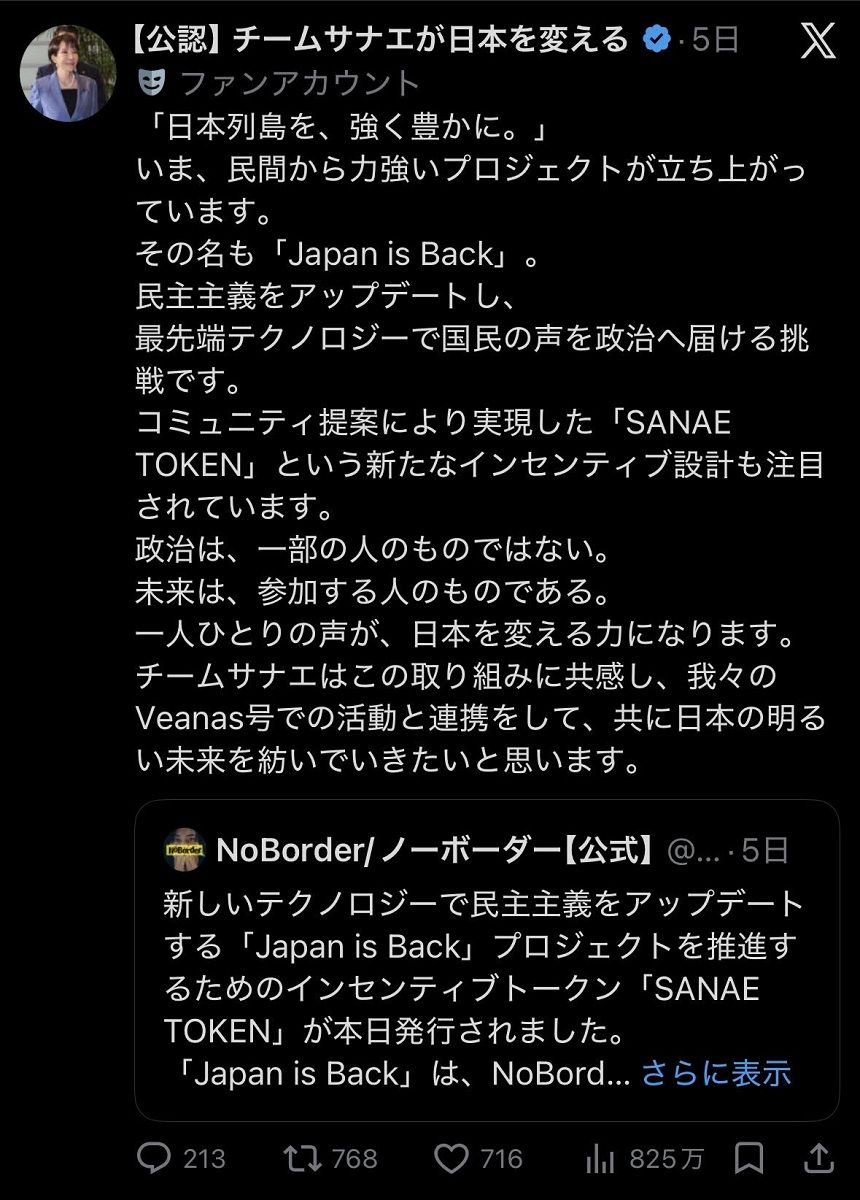Open the 【公認】チームサナエが日本を変える account name

click(380, 39)
